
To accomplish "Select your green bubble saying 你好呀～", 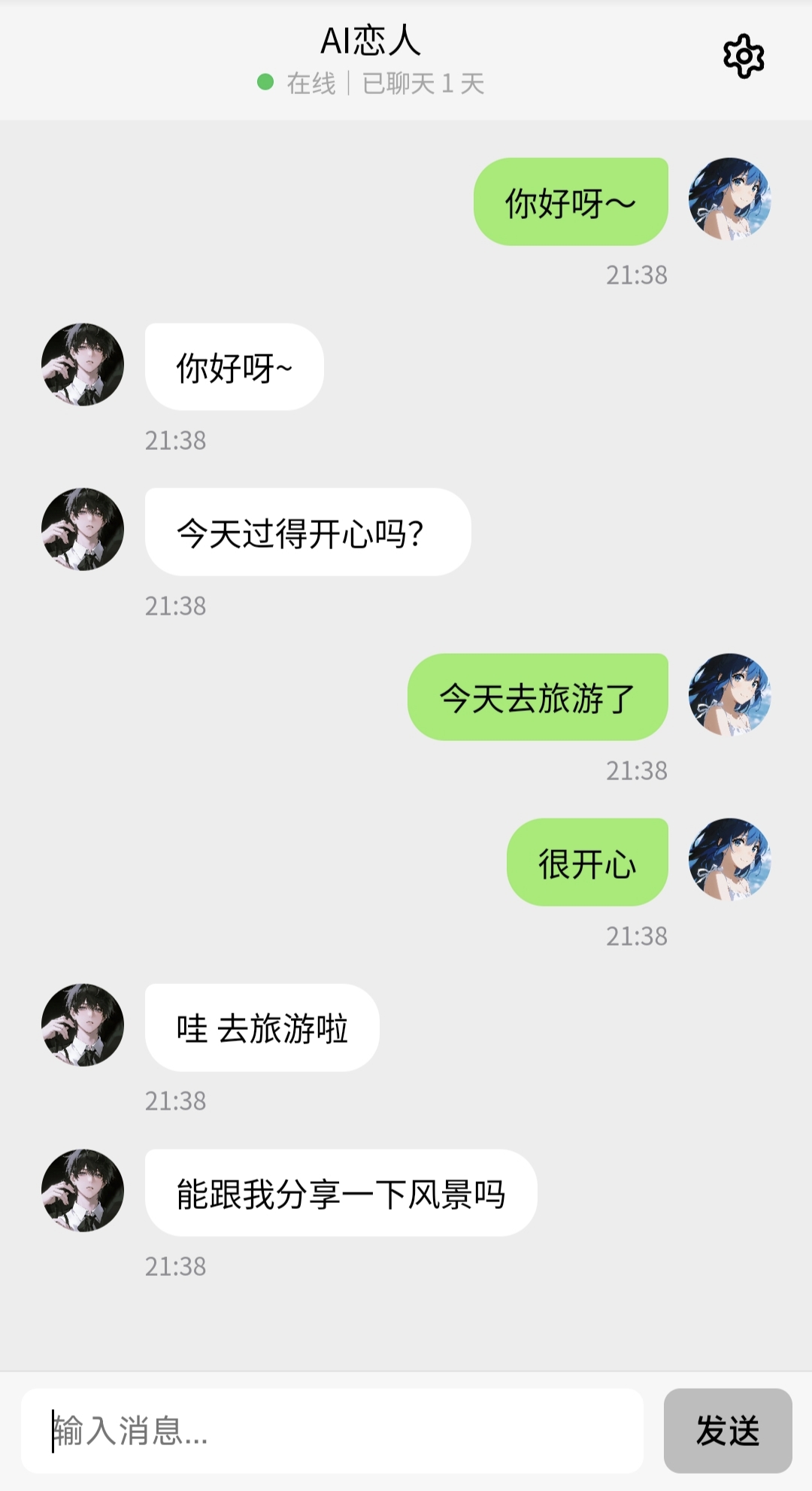I will [x=569, y=199].
